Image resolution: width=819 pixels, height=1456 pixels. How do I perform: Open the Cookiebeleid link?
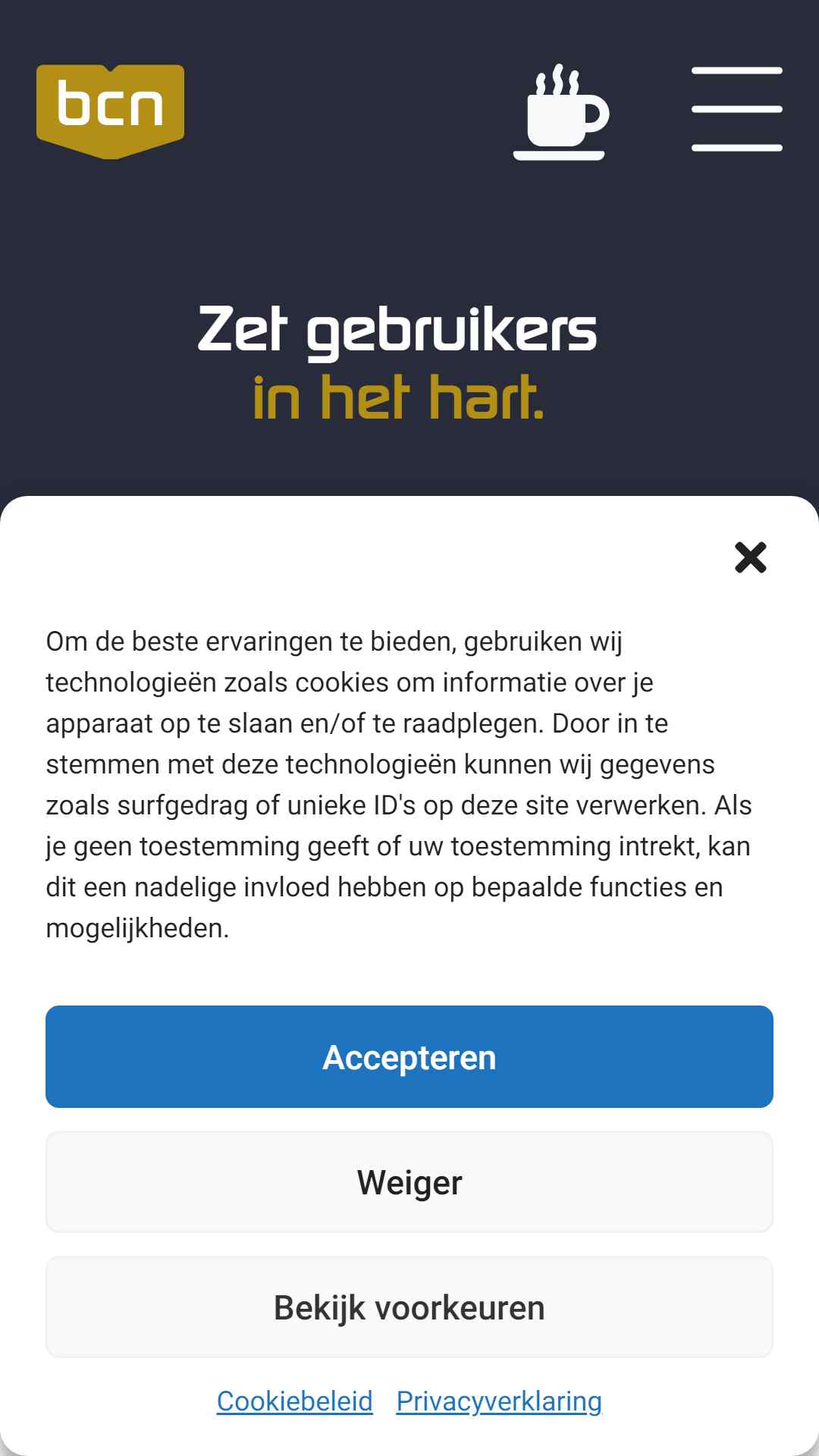(x=295, y=1401)
